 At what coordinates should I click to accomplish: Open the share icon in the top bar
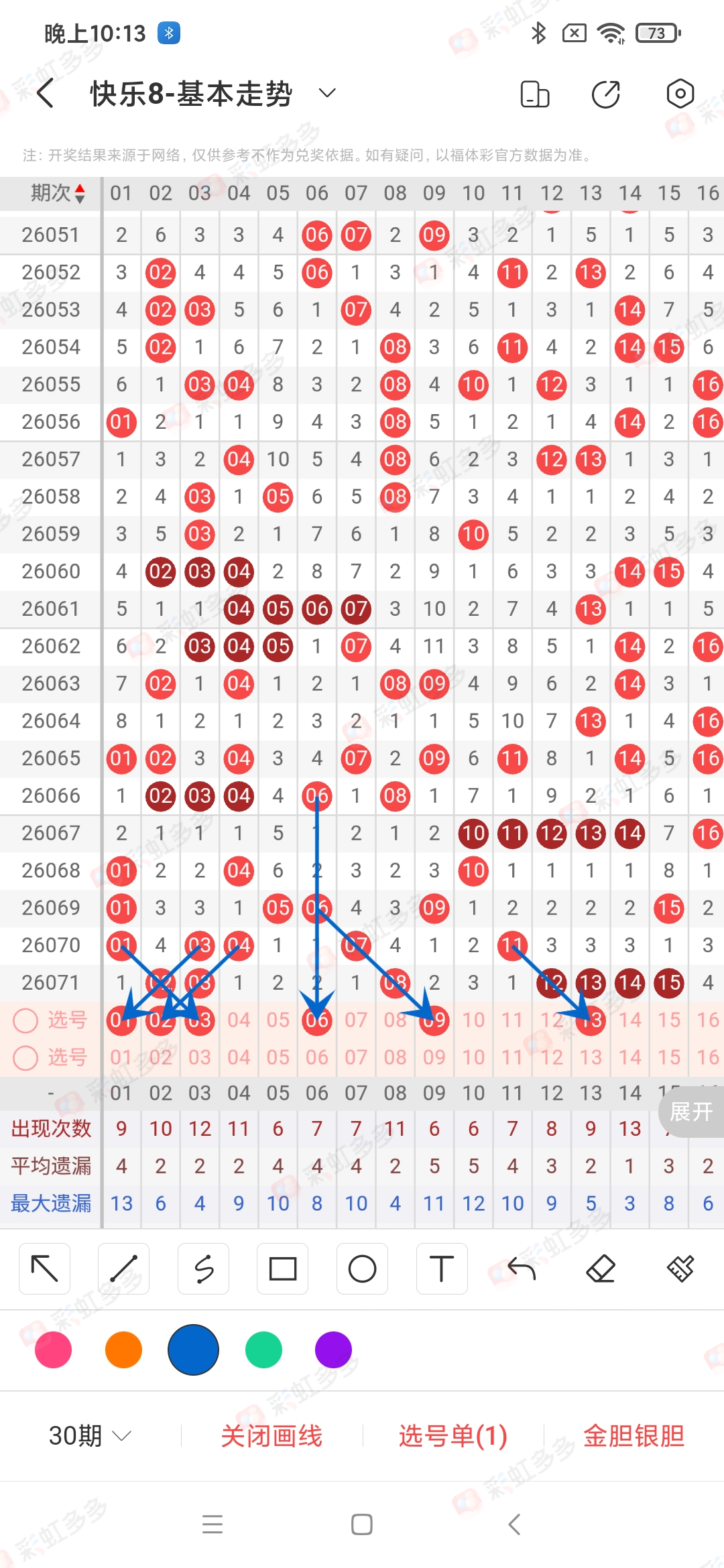tap(604, 94)
